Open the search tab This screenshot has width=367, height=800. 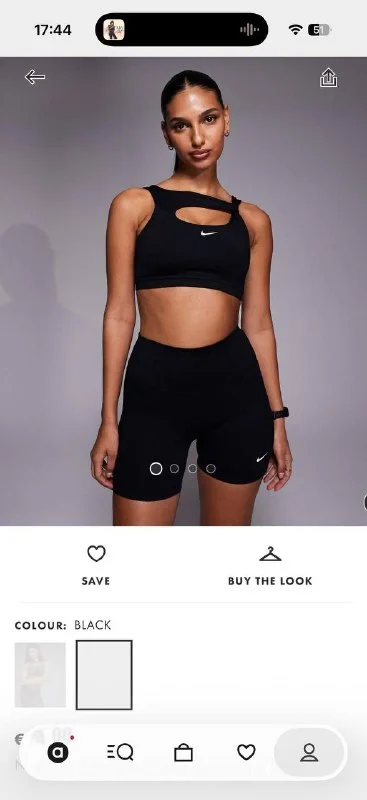[120, 752]
